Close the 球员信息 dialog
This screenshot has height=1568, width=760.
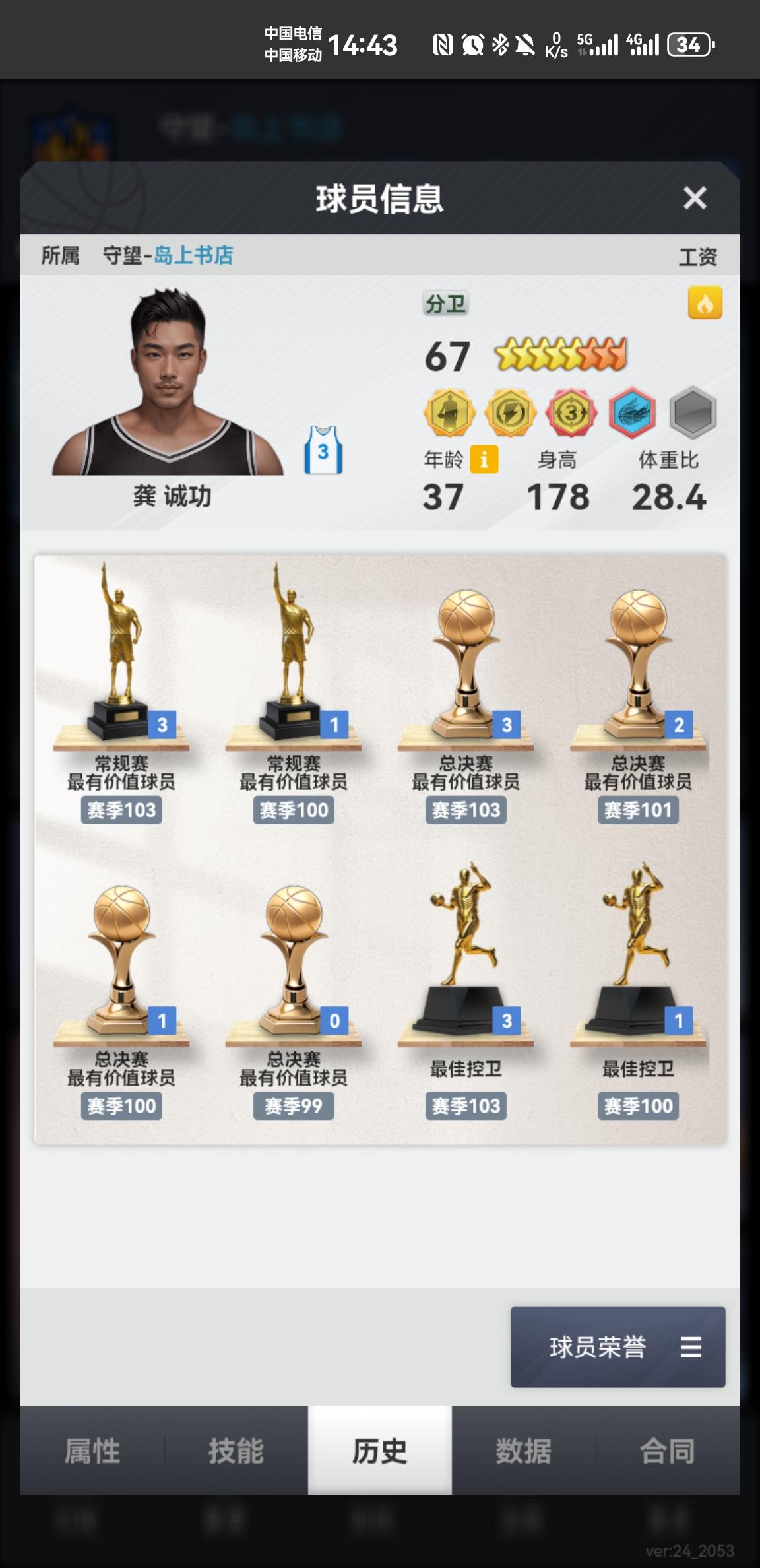[x=695, y=197]
